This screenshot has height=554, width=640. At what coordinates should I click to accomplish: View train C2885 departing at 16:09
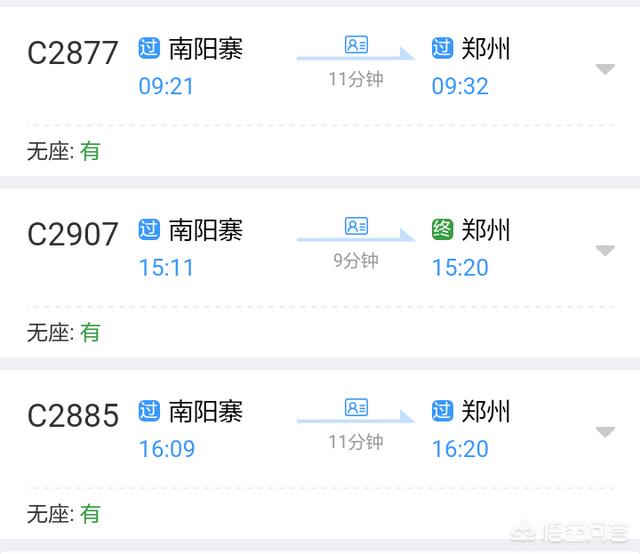point(73,415)
